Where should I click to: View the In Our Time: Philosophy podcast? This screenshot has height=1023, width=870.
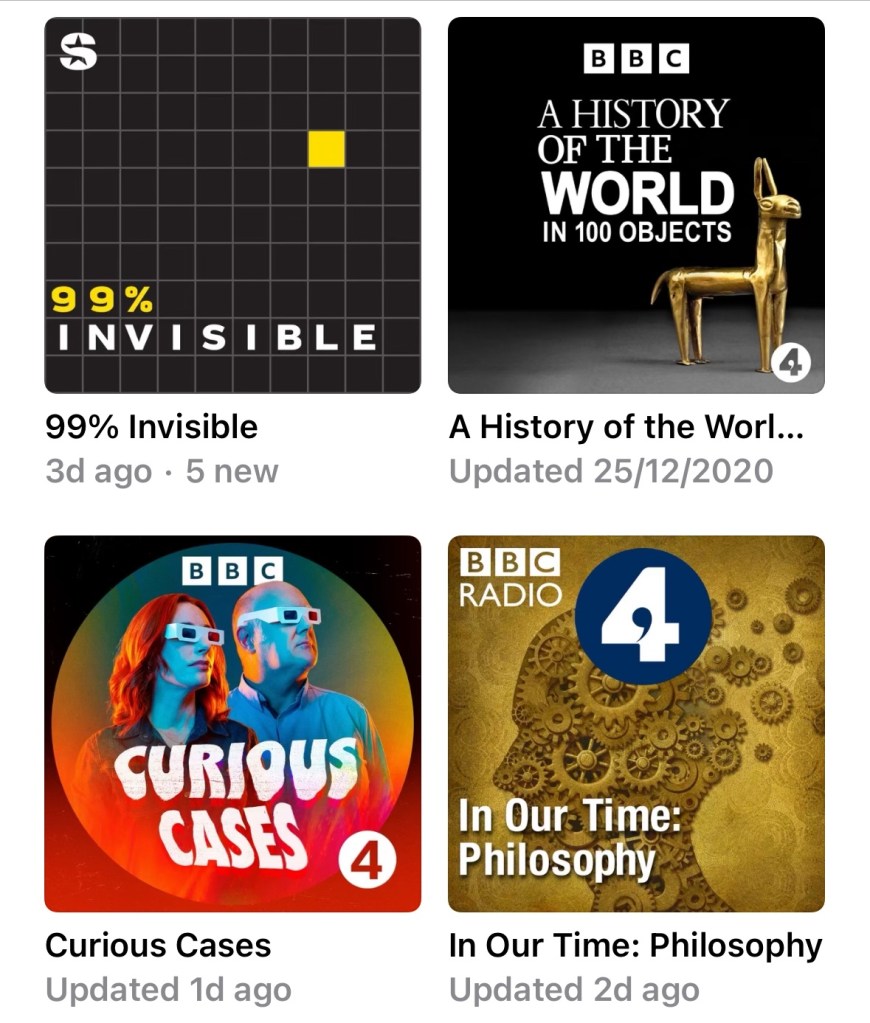(636, 723)
